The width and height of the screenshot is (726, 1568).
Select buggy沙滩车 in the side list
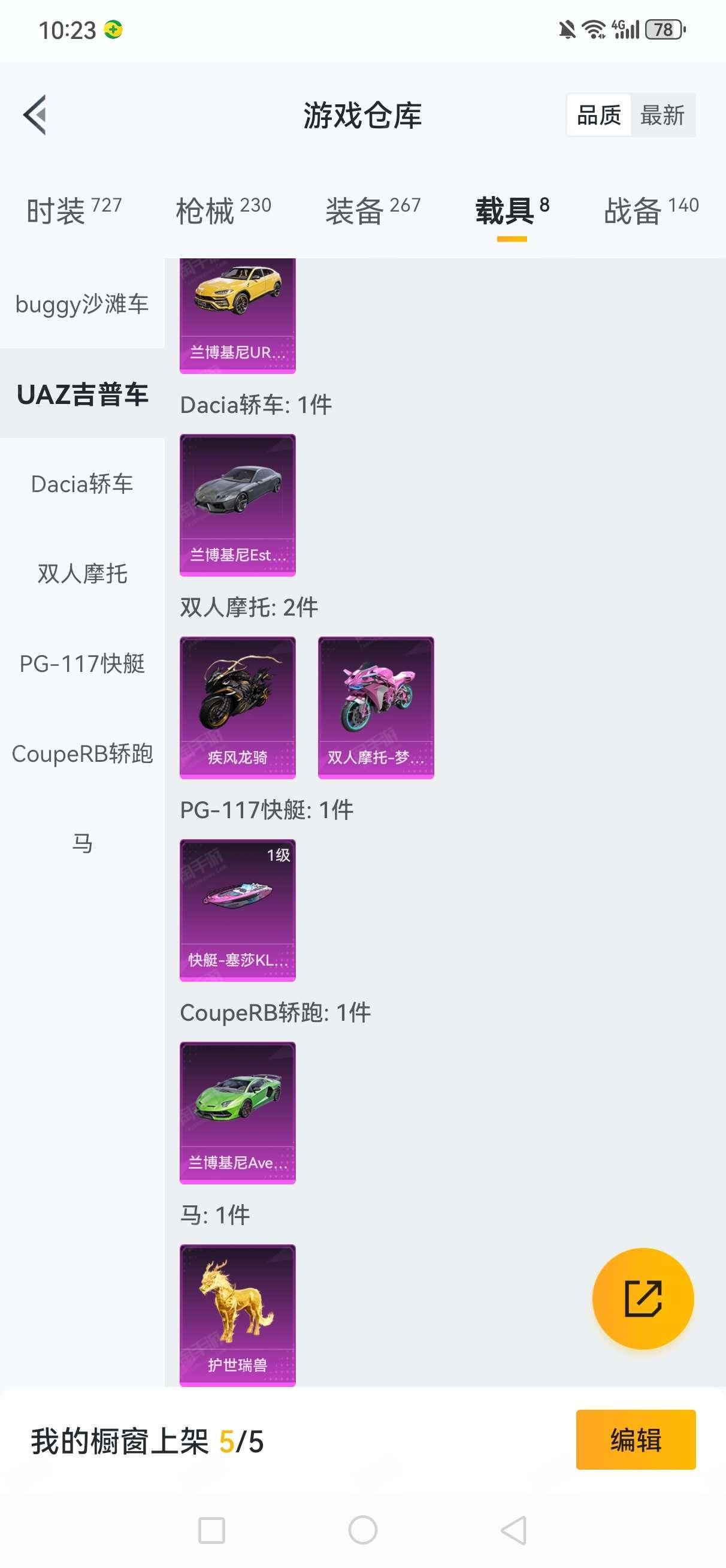tap(82, 304)
